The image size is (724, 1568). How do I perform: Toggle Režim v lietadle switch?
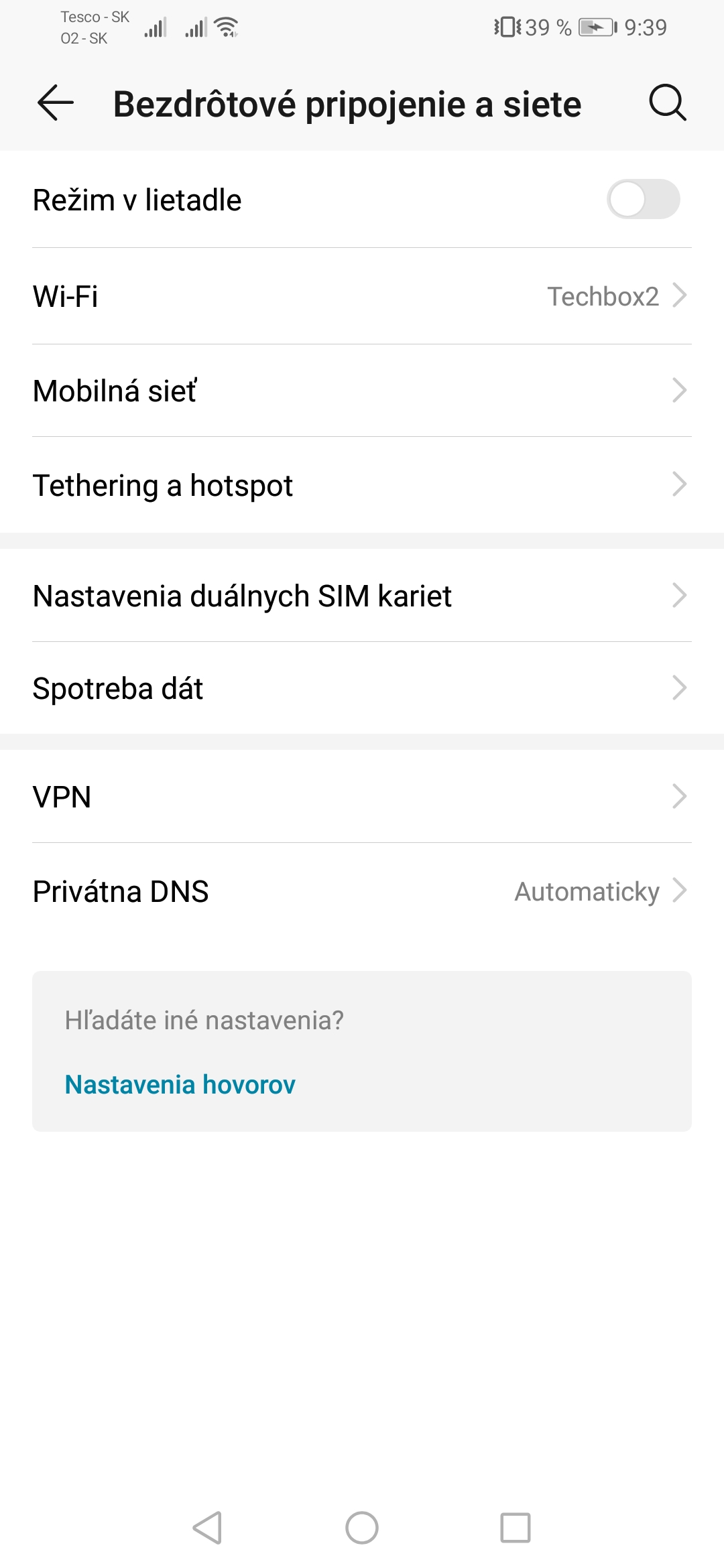[643, 199]
